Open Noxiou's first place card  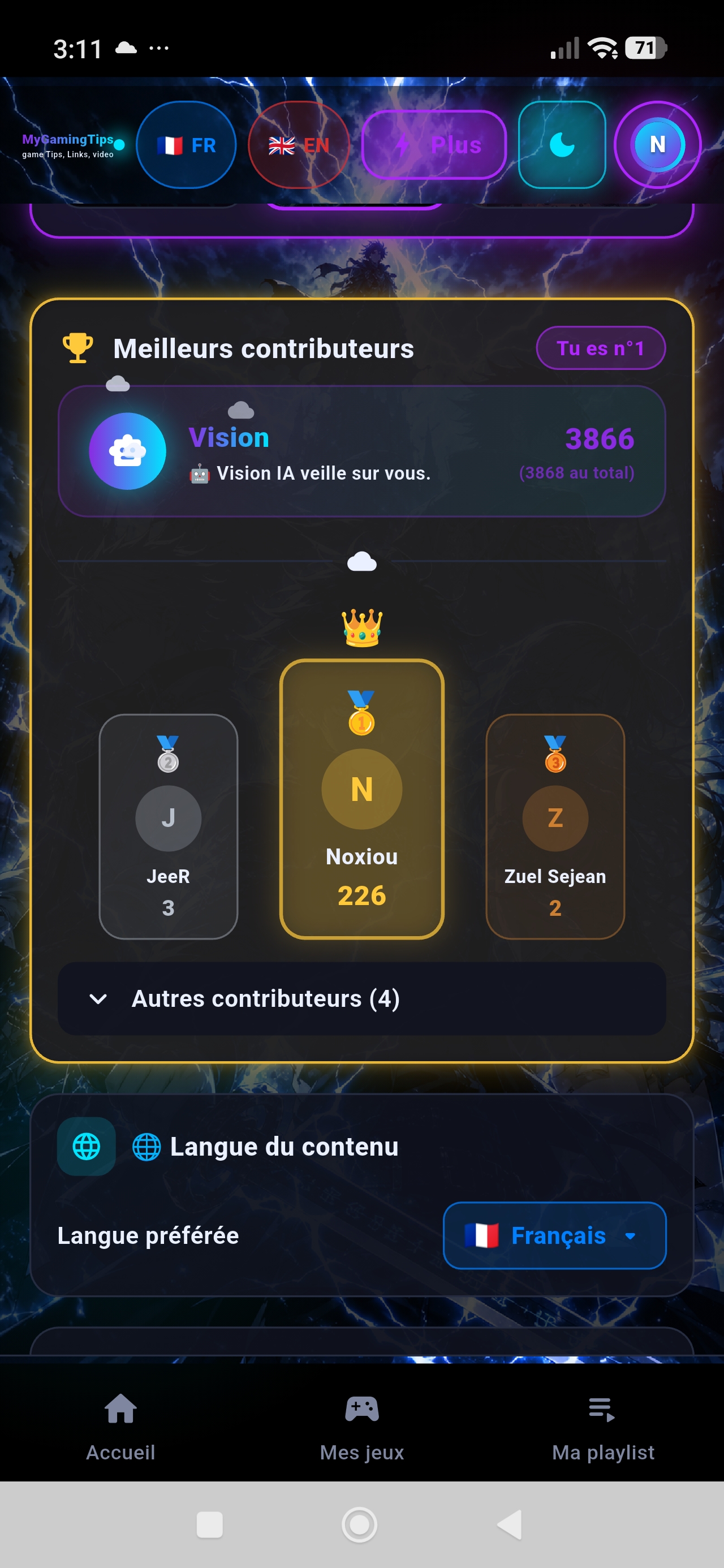[361, 799]
